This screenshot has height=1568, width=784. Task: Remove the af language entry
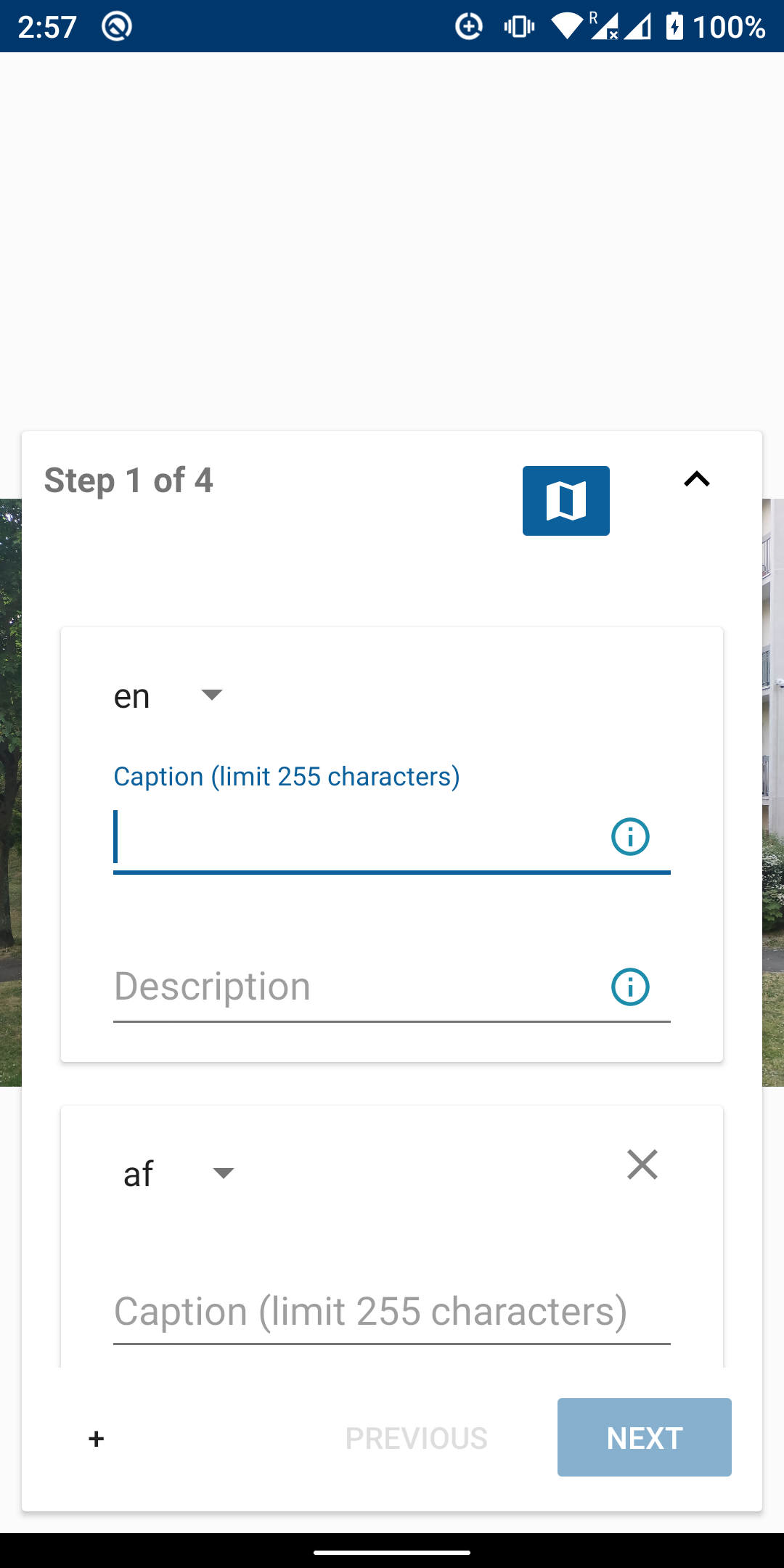pyautogui.click(x=642, y=1164)
